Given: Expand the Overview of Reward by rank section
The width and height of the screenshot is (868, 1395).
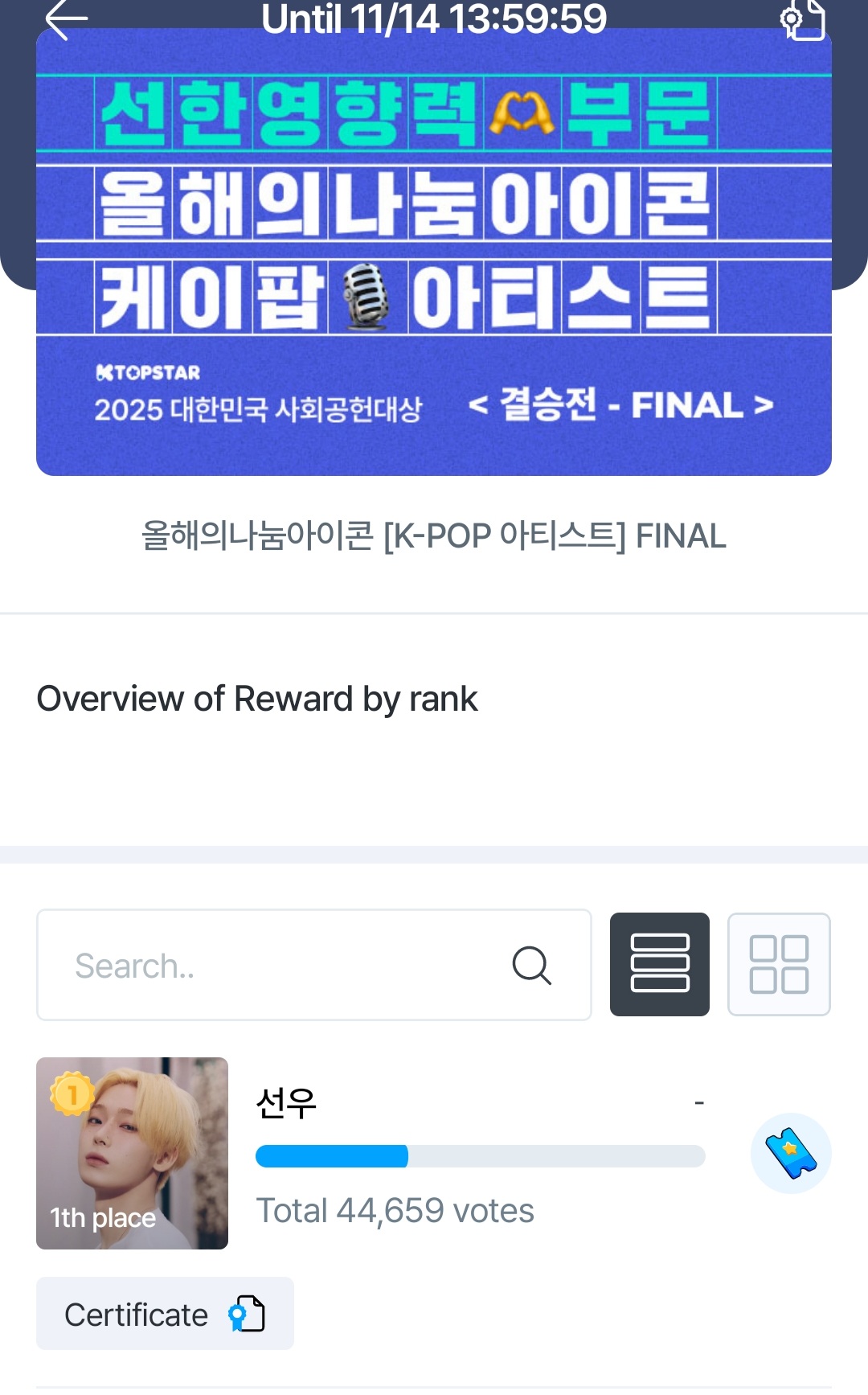Looking at the screenshot, I should 259,699.
